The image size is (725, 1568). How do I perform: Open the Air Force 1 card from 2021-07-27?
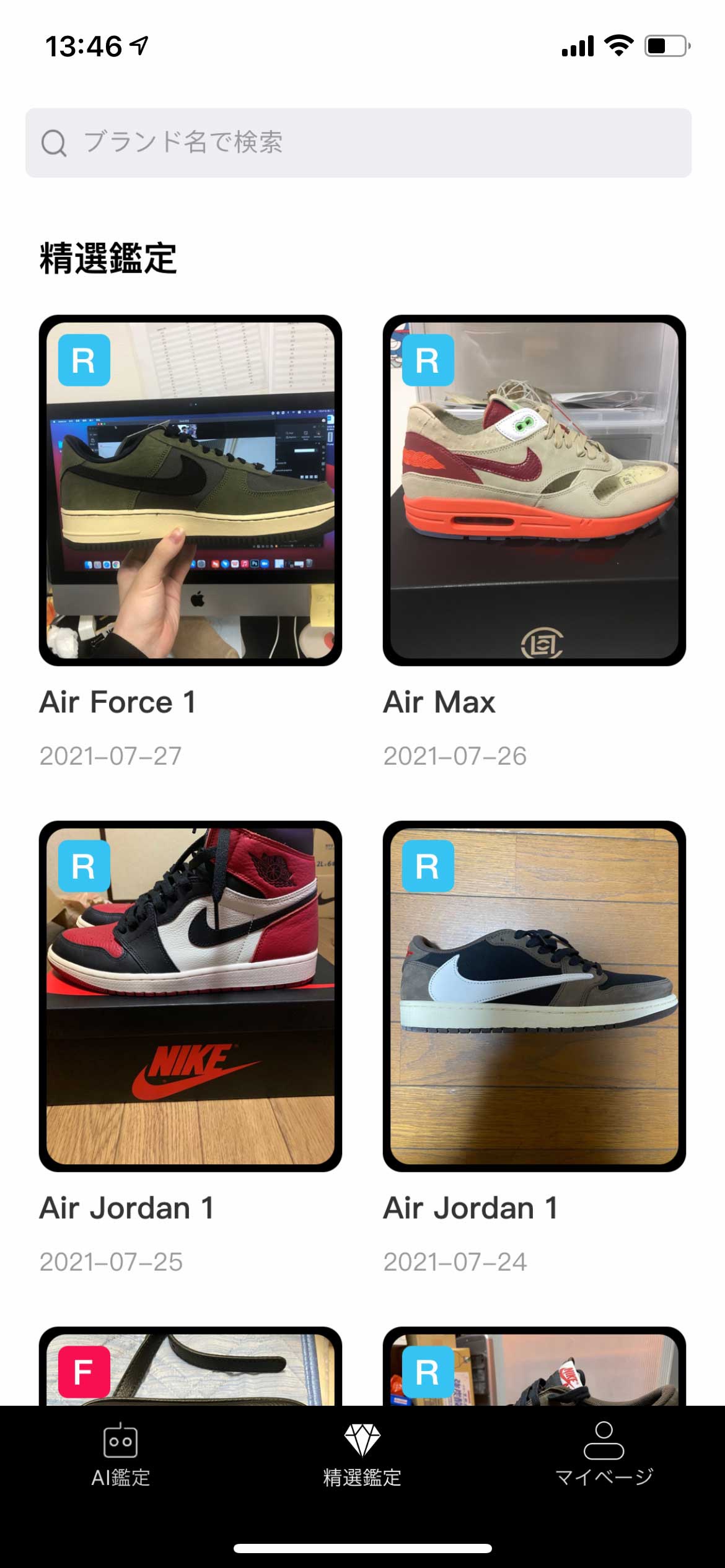190,490
